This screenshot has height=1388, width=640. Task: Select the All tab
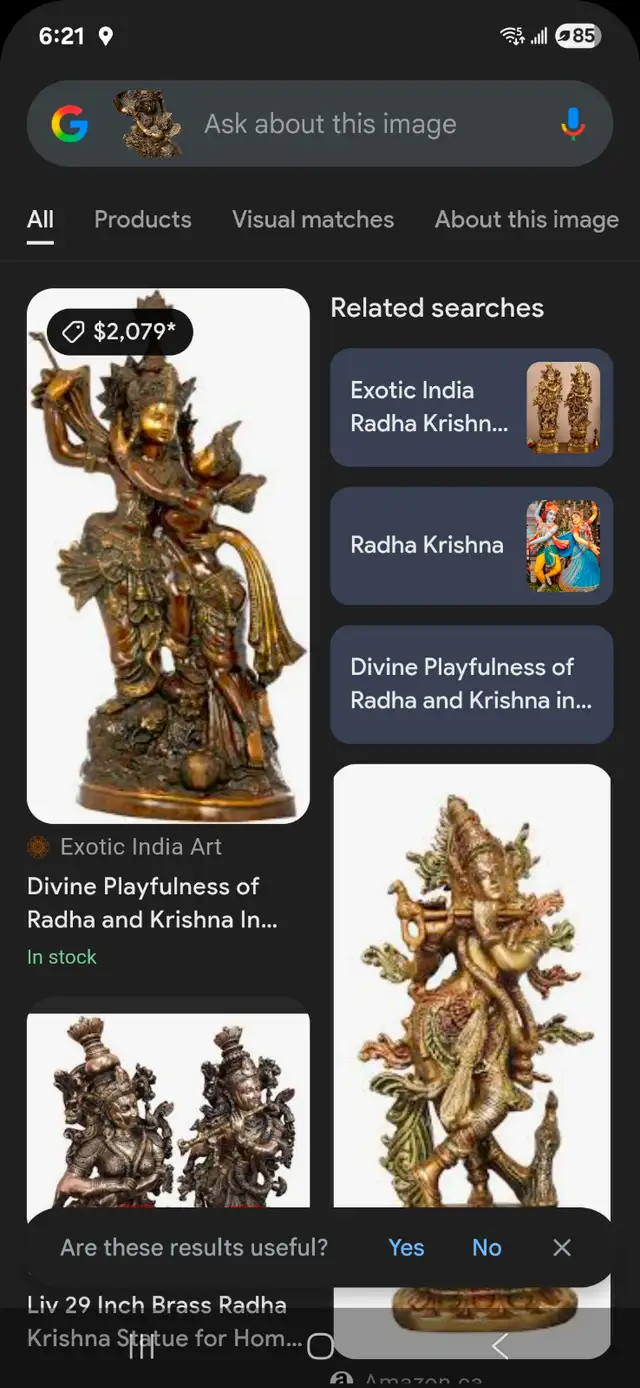coord(40,219)
